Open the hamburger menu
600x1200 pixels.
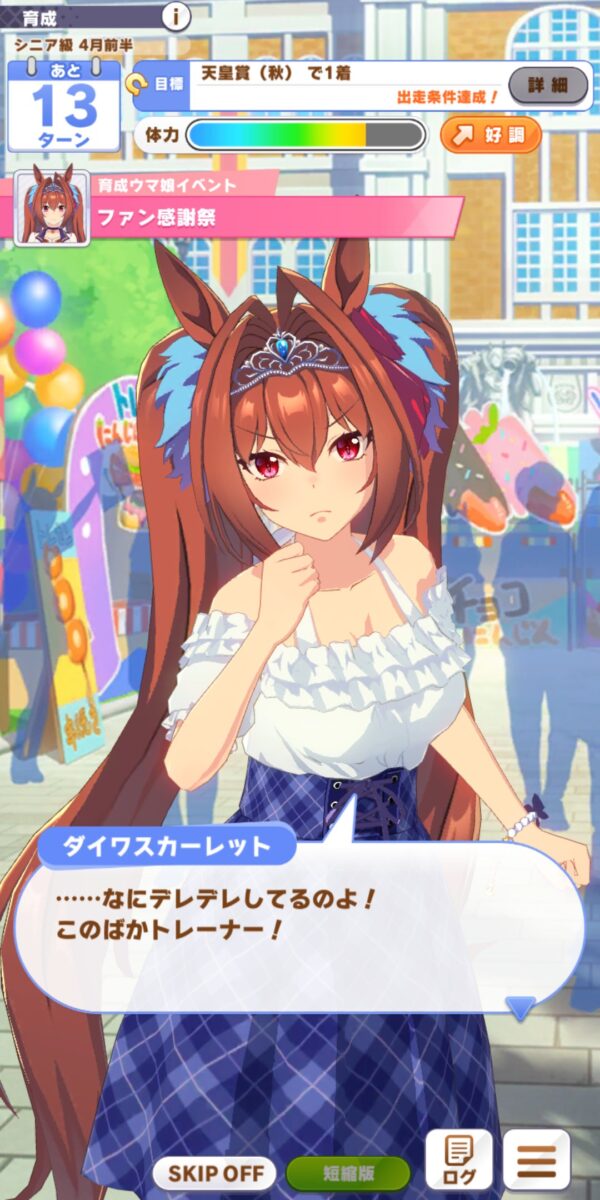tap(536, 1160)
